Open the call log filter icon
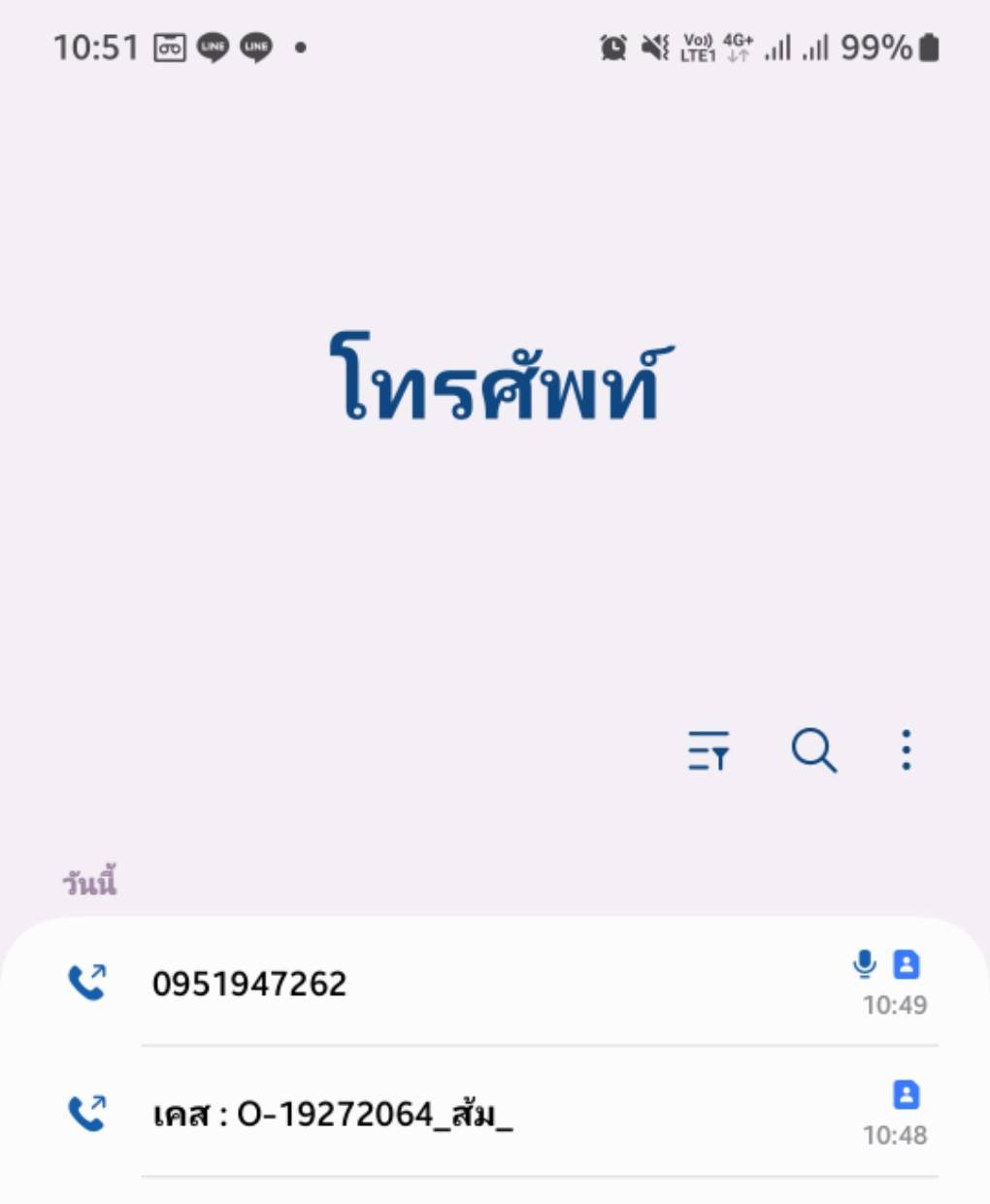990x1204 pixels. (709, 751)
